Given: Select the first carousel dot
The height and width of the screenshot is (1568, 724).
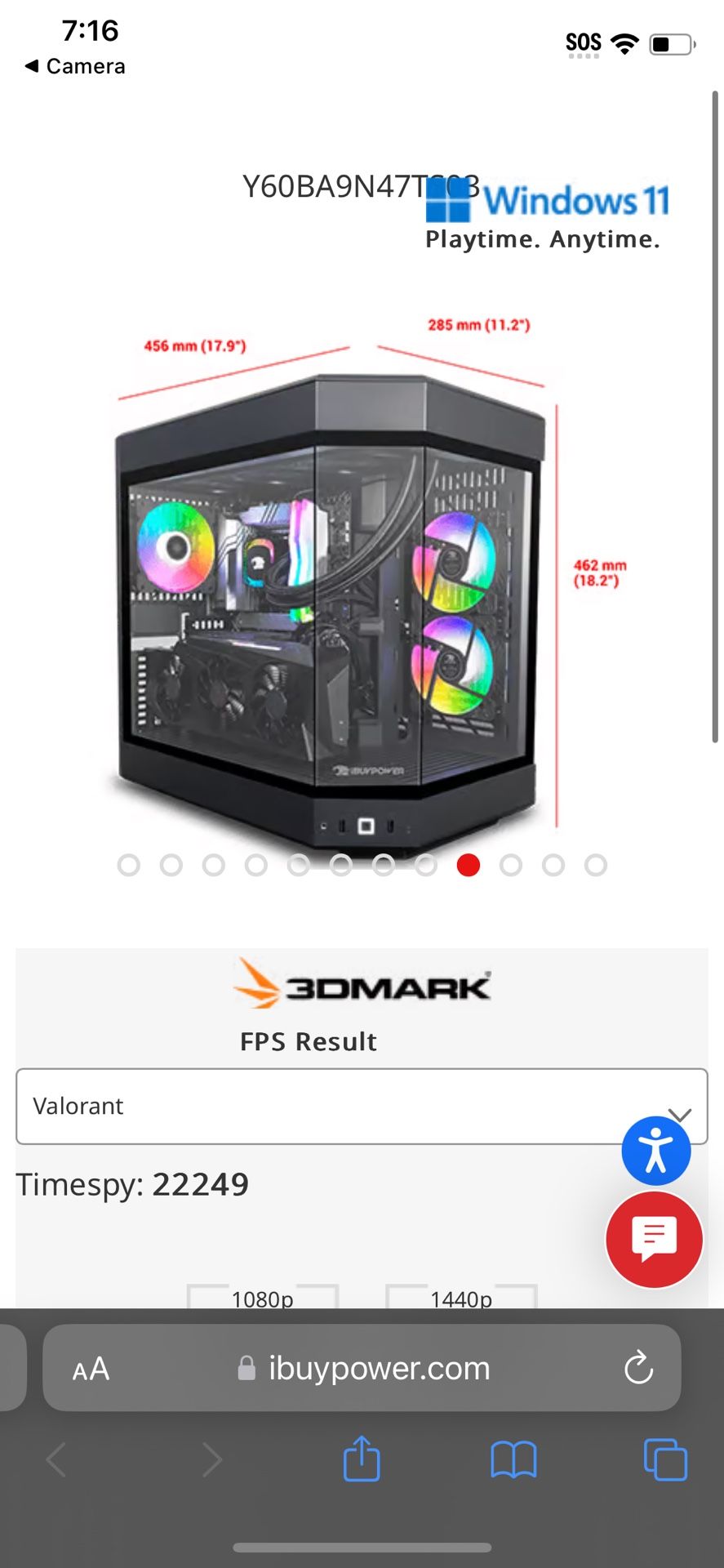Looking at the screenshot, I should [128, 864].
